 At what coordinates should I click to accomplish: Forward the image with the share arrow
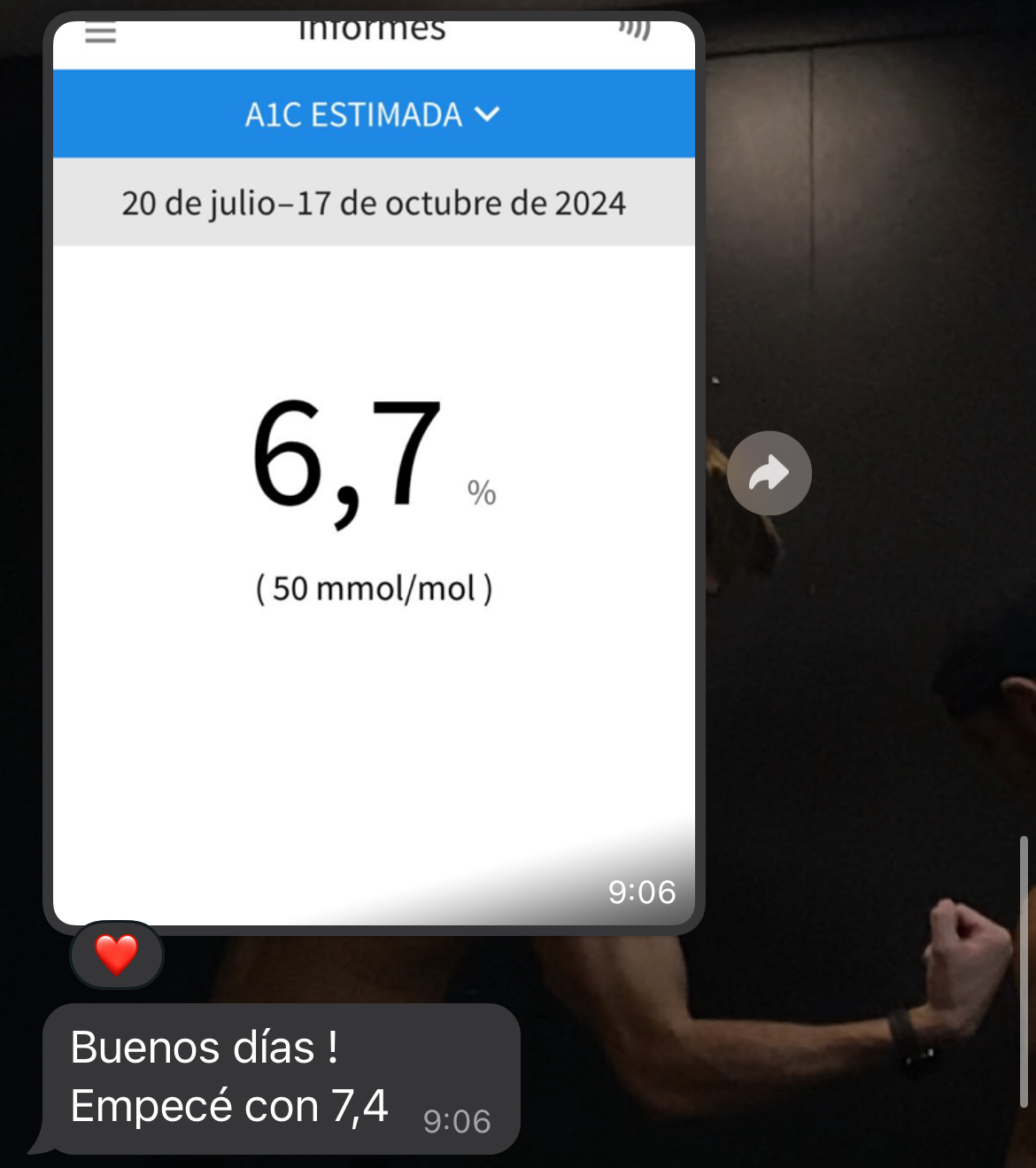coord(769,473)
